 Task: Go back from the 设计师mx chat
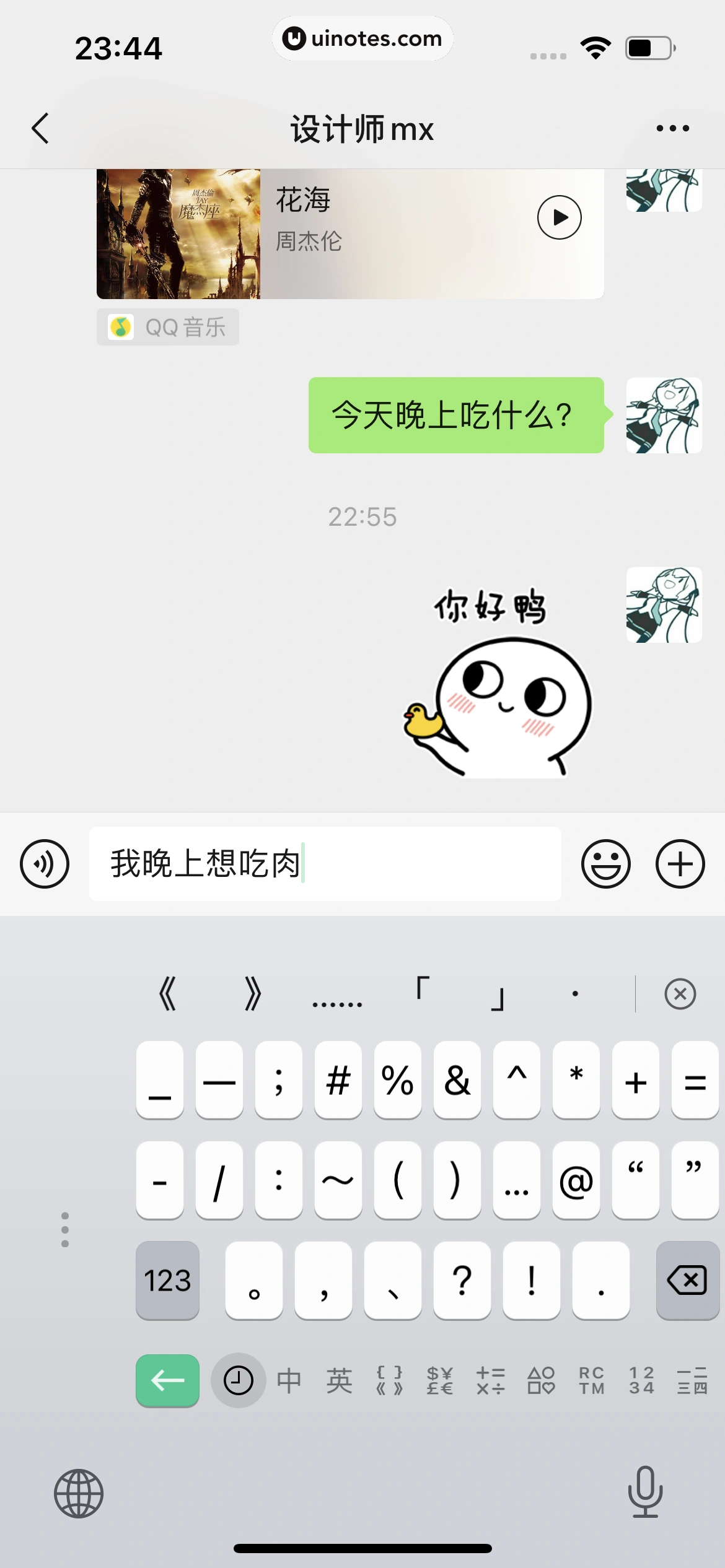point(40,129)
